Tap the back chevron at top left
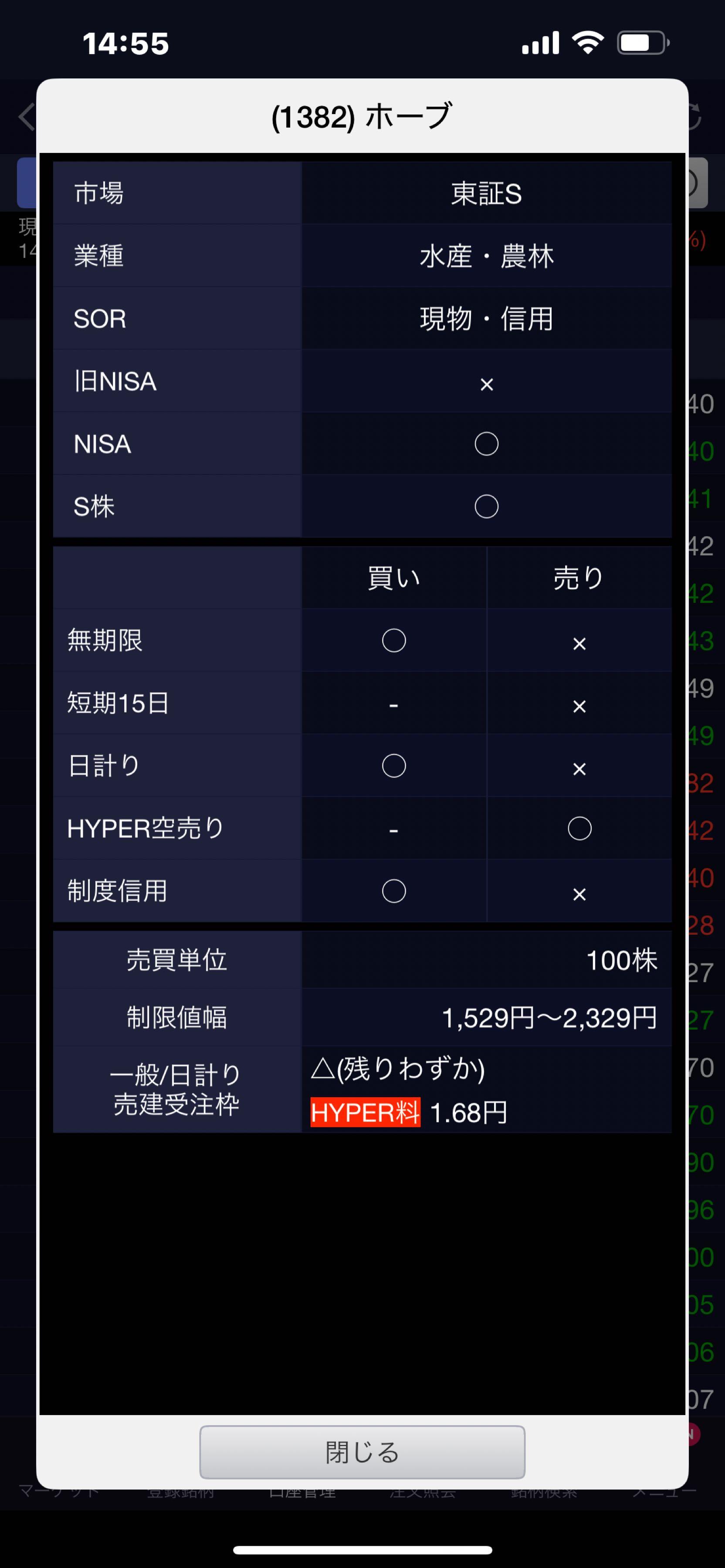Viewport: 725px width, 1568px height. (26, 116)
